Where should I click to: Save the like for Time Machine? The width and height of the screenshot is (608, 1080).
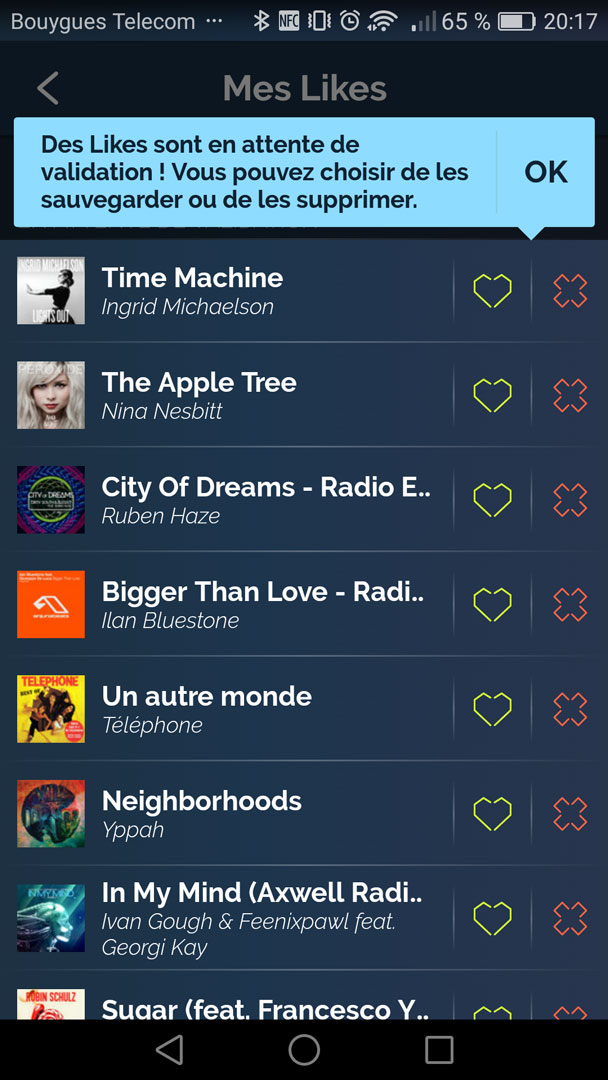point(492,291)
